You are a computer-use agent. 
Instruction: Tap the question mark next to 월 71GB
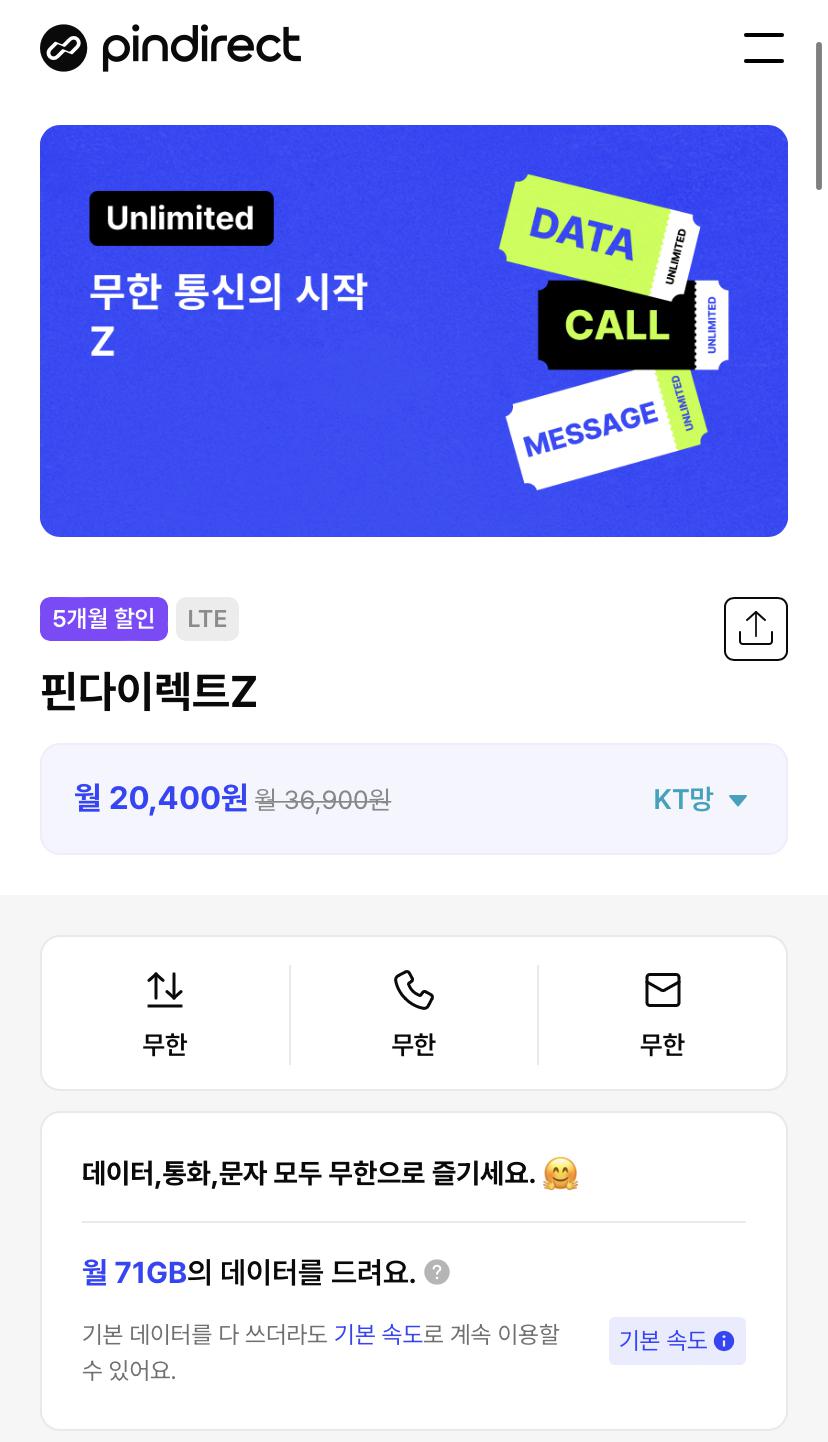tap(437, 1272)
